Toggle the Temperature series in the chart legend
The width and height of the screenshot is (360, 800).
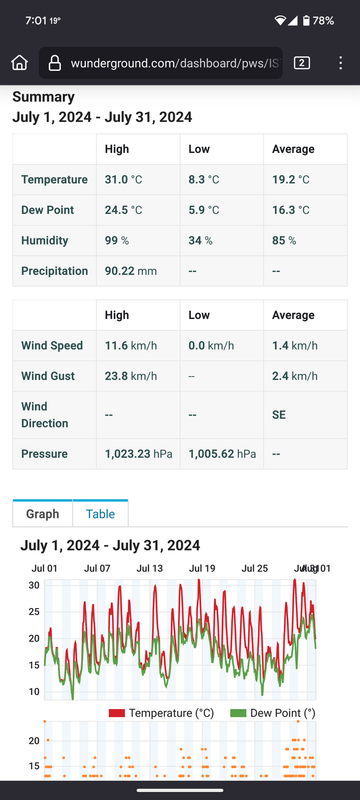161,713
